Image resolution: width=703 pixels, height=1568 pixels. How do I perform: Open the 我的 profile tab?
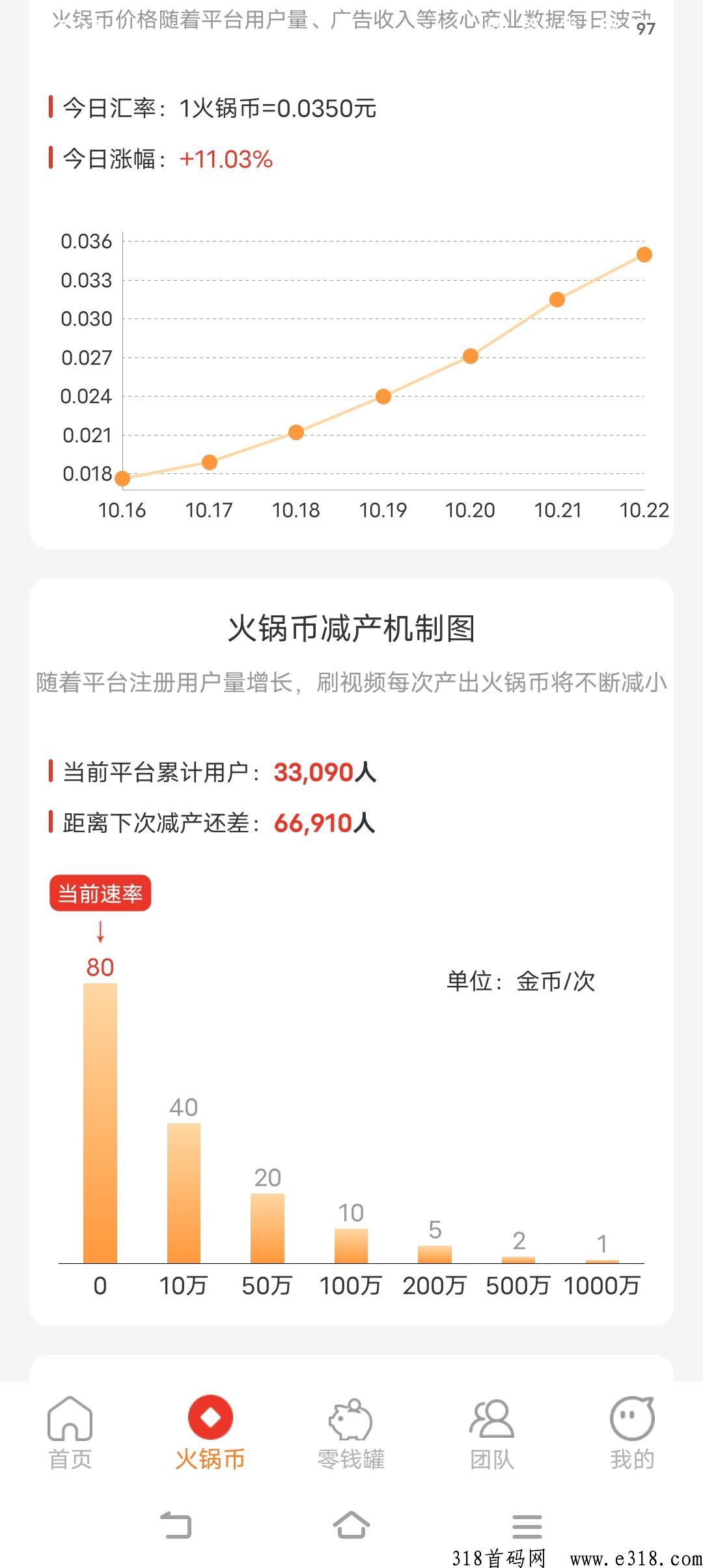click(632, 1433)
